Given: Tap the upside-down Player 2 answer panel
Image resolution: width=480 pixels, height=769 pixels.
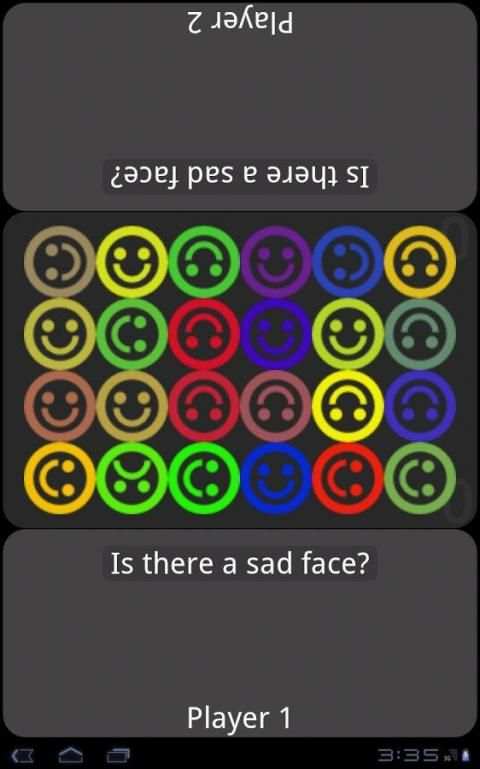Looking at the screenshot, I should tap(240, 106).
